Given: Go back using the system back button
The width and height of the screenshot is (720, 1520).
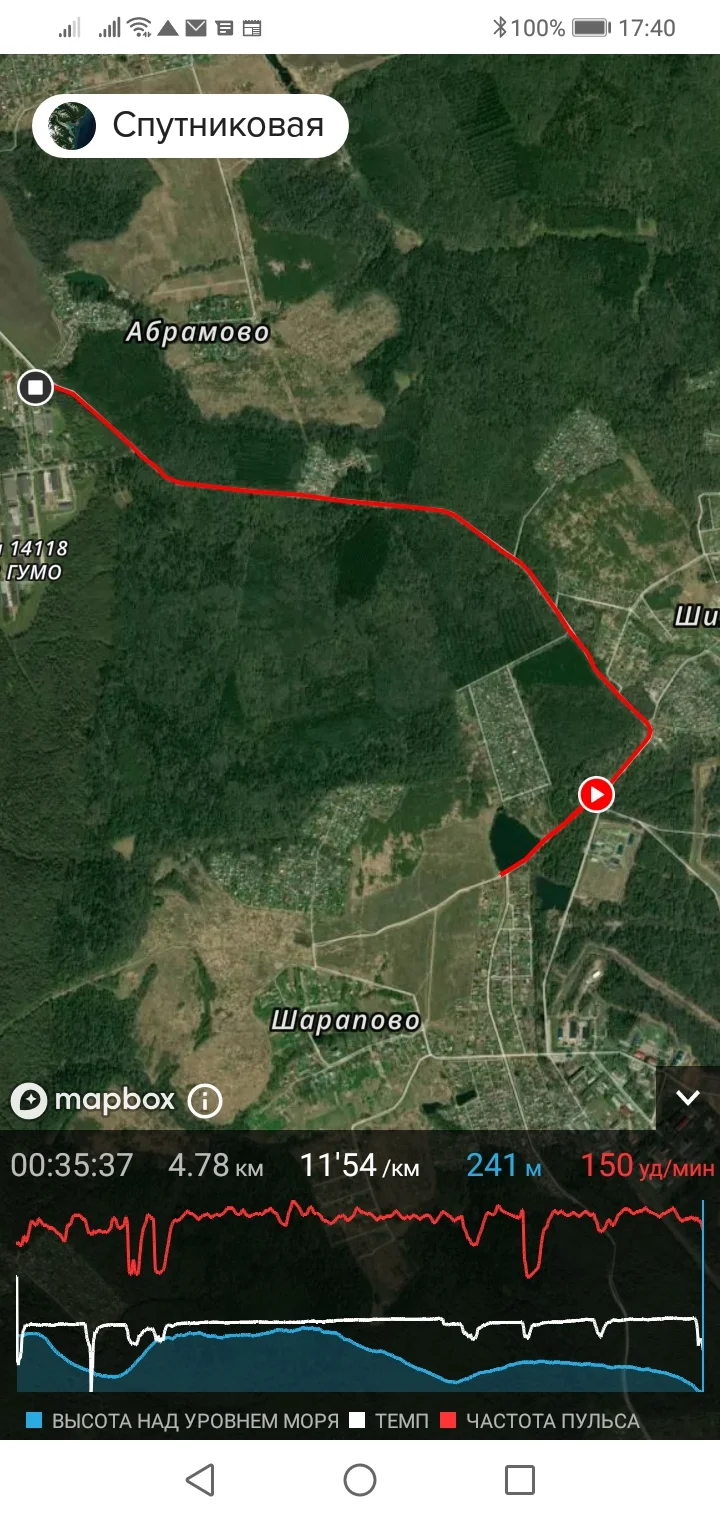Looking at the screenshot, I should 201,1479.
